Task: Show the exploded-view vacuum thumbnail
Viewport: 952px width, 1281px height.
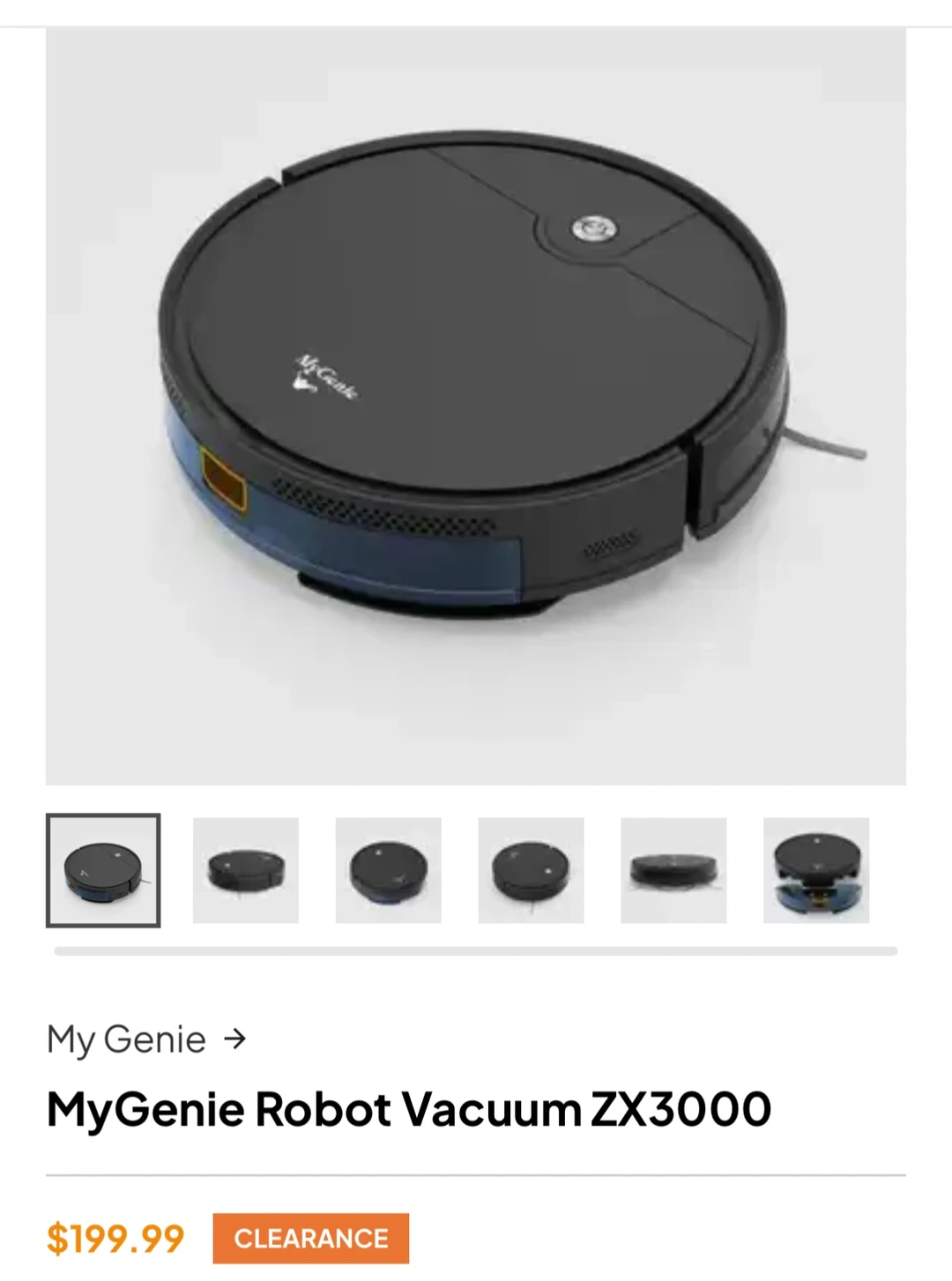Action: pyautogui.click(x=816, y=870)
